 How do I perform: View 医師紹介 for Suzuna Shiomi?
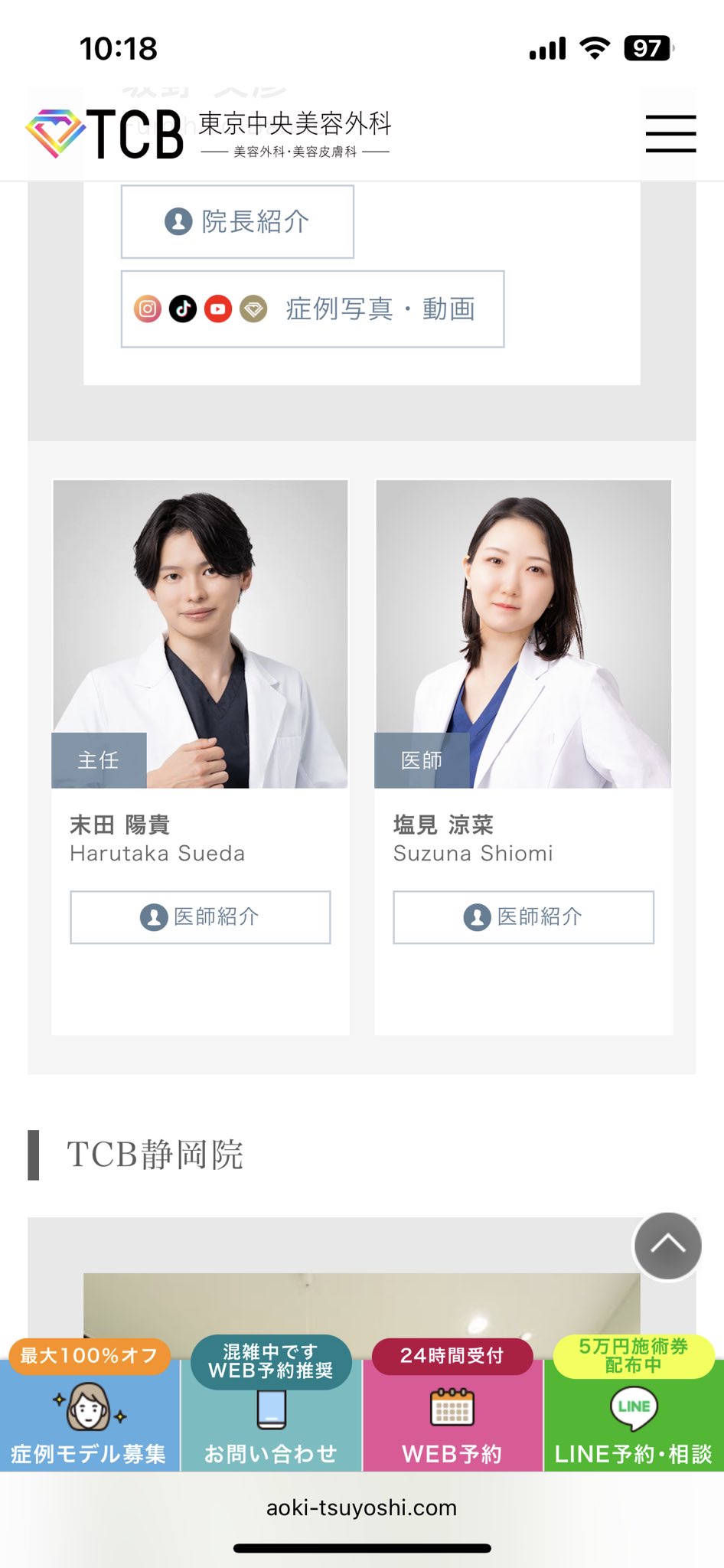coord(523,917)
